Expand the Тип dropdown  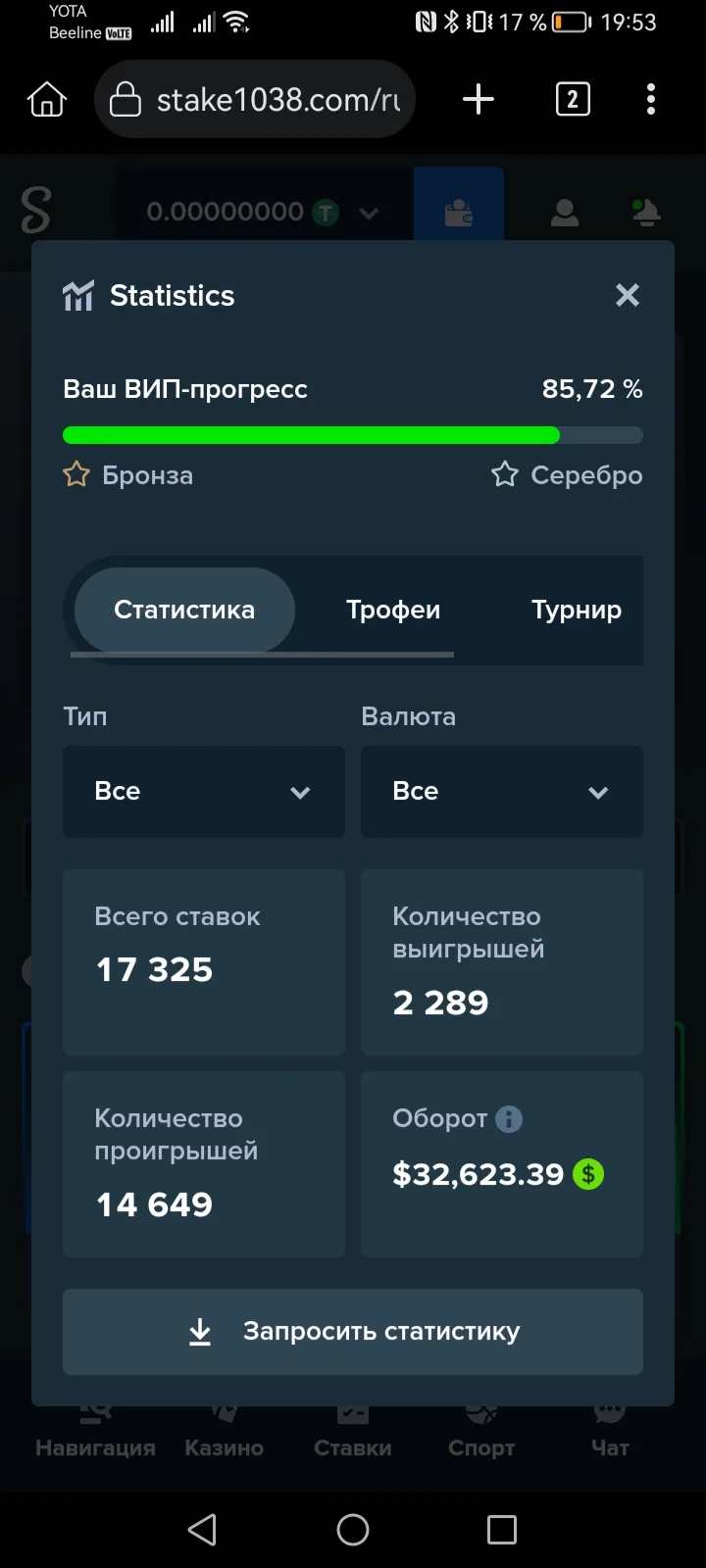[x=204, y=792]
